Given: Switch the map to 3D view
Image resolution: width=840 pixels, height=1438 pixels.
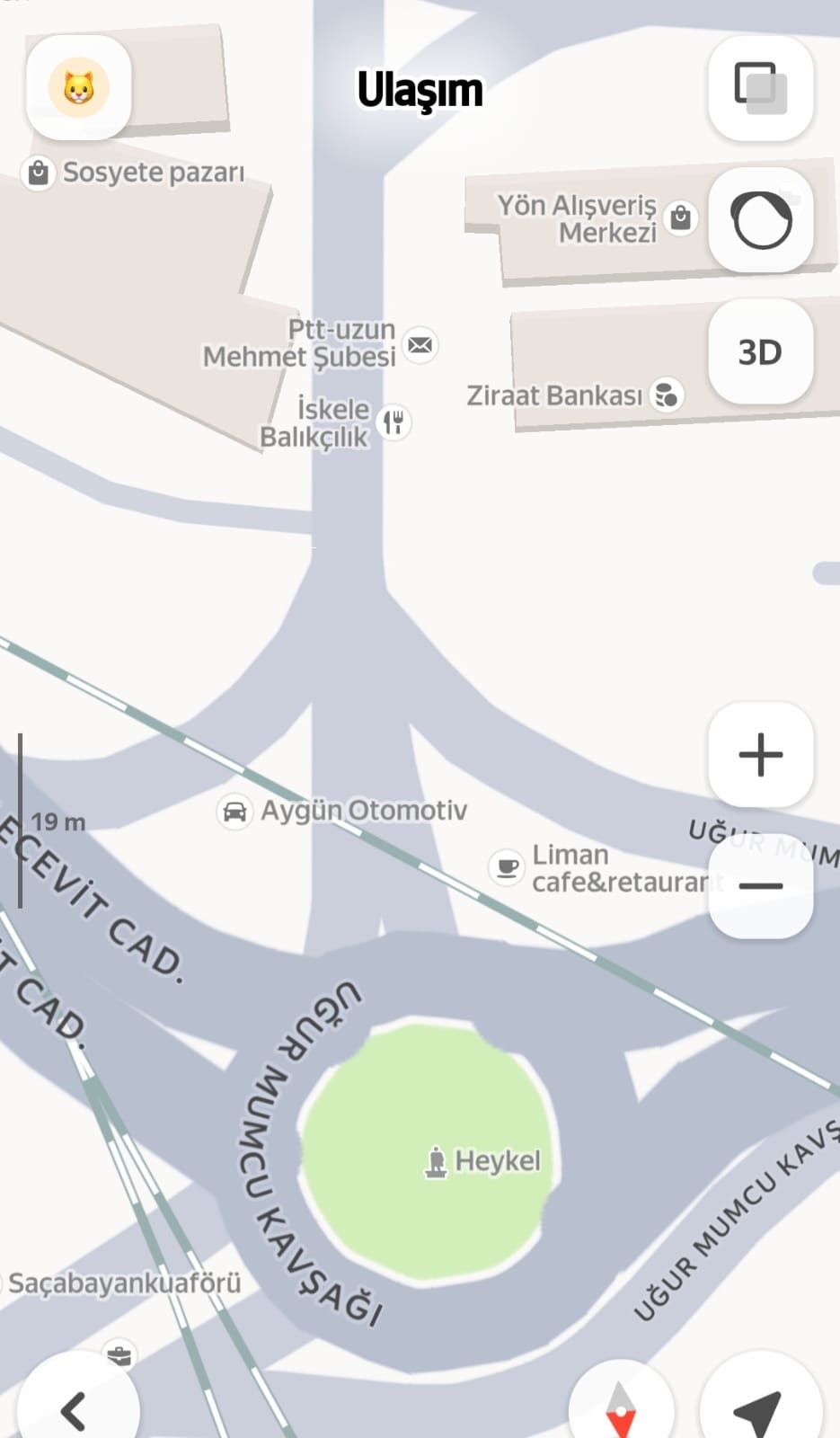Looking at the screenshot, I should click(760, 352).
